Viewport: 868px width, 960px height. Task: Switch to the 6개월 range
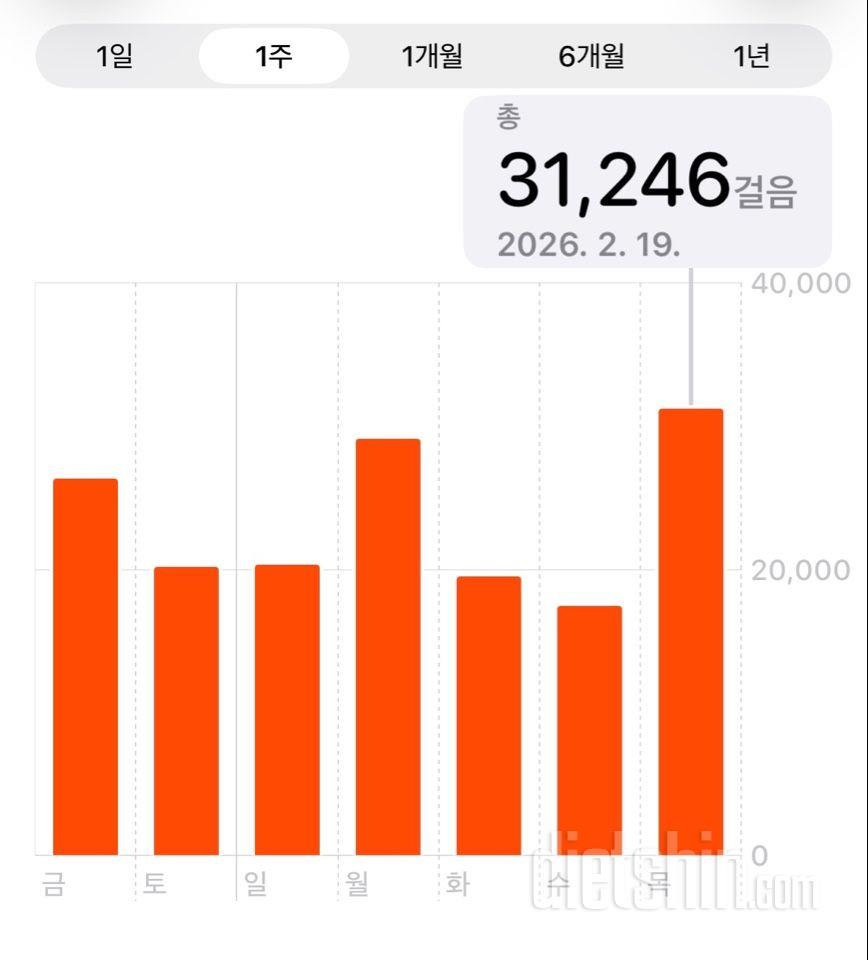(x=591, y=56)
